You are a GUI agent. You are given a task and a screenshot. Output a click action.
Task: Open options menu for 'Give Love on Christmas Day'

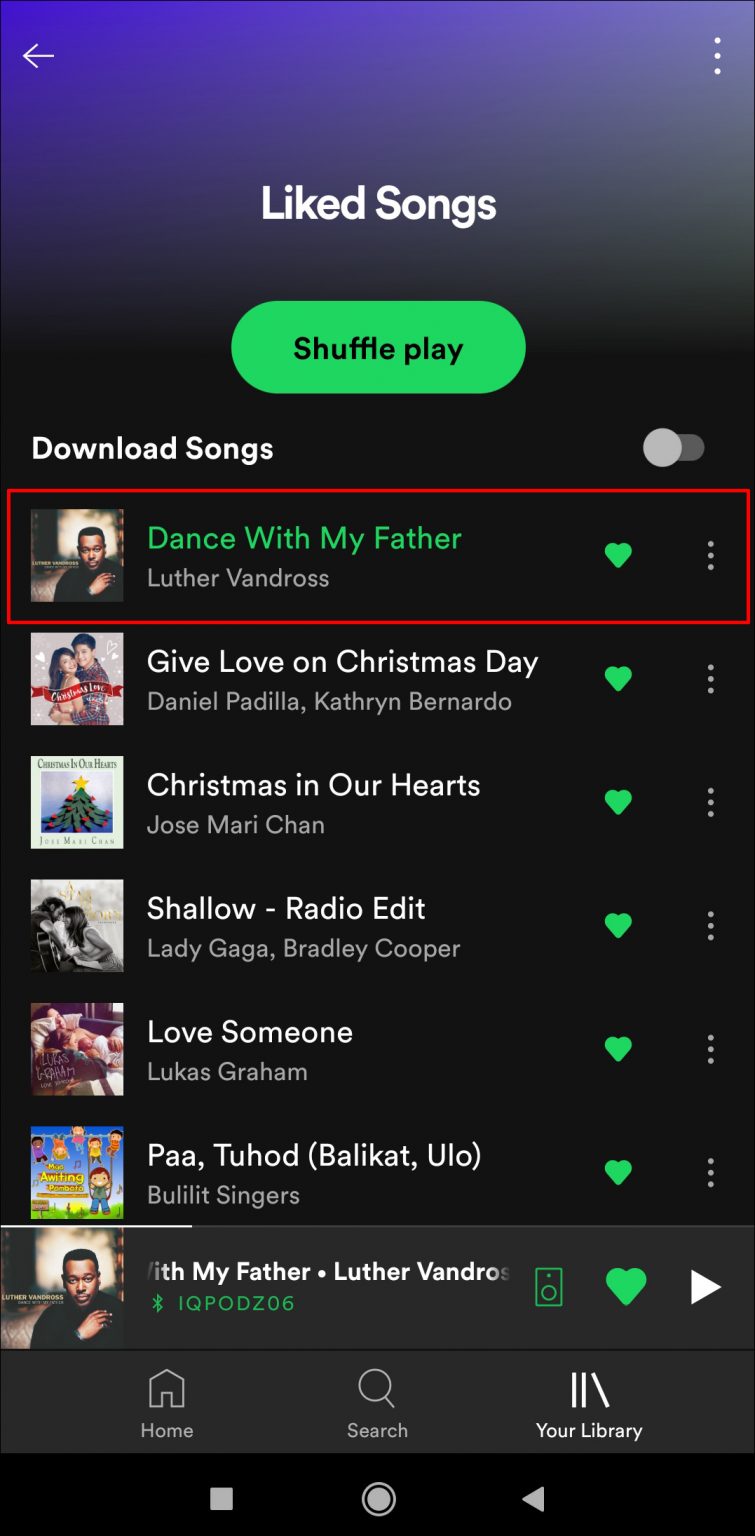[710, 679]
